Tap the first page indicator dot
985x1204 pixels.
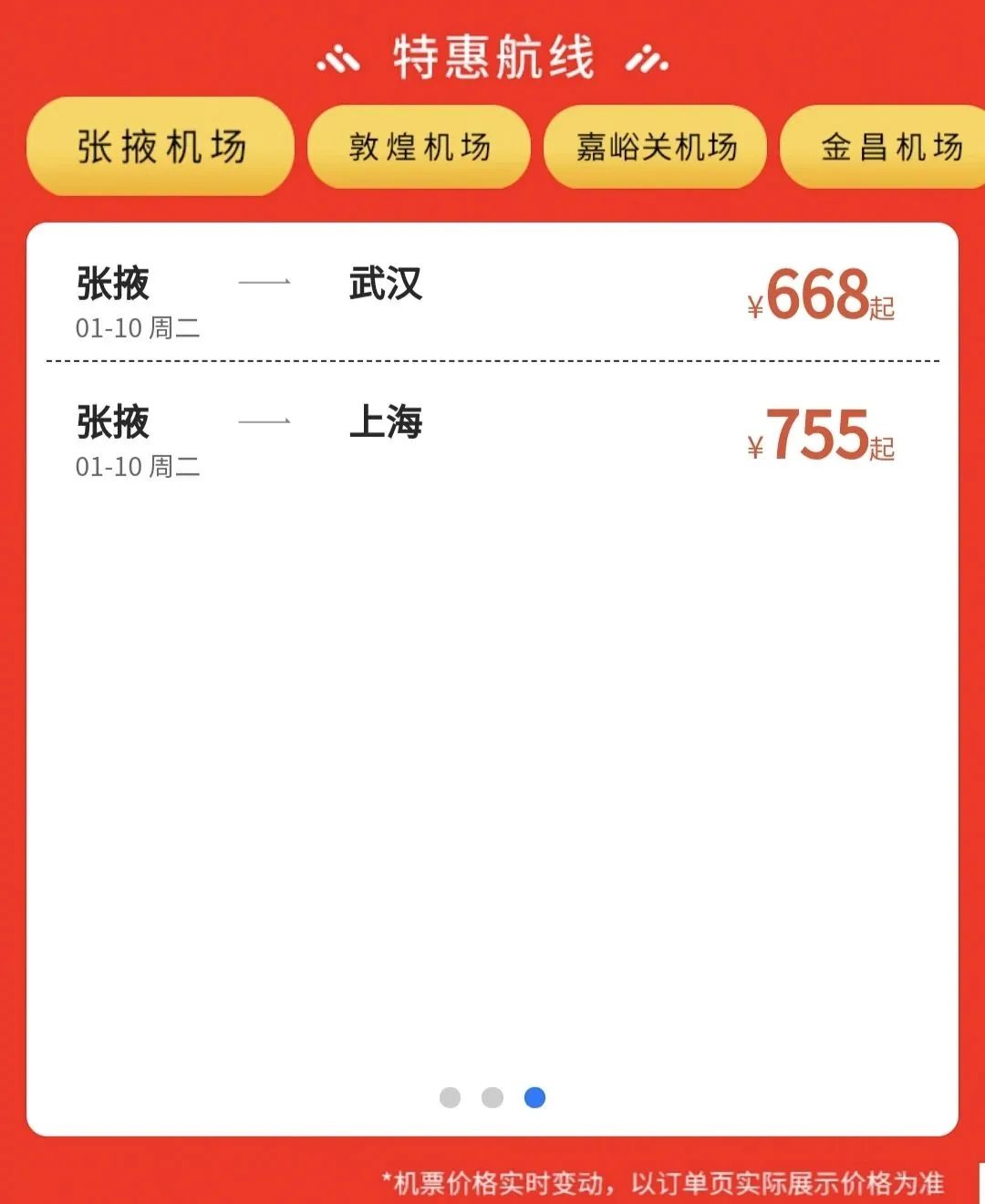click(450, 1097)
